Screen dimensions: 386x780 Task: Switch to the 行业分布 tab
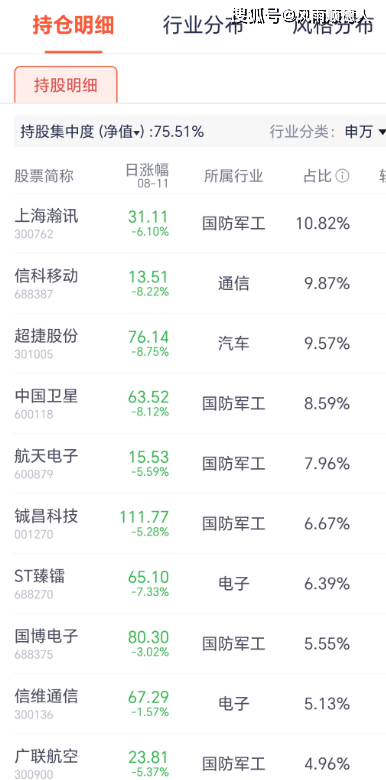pyautogui.click(x=203, y=25)
